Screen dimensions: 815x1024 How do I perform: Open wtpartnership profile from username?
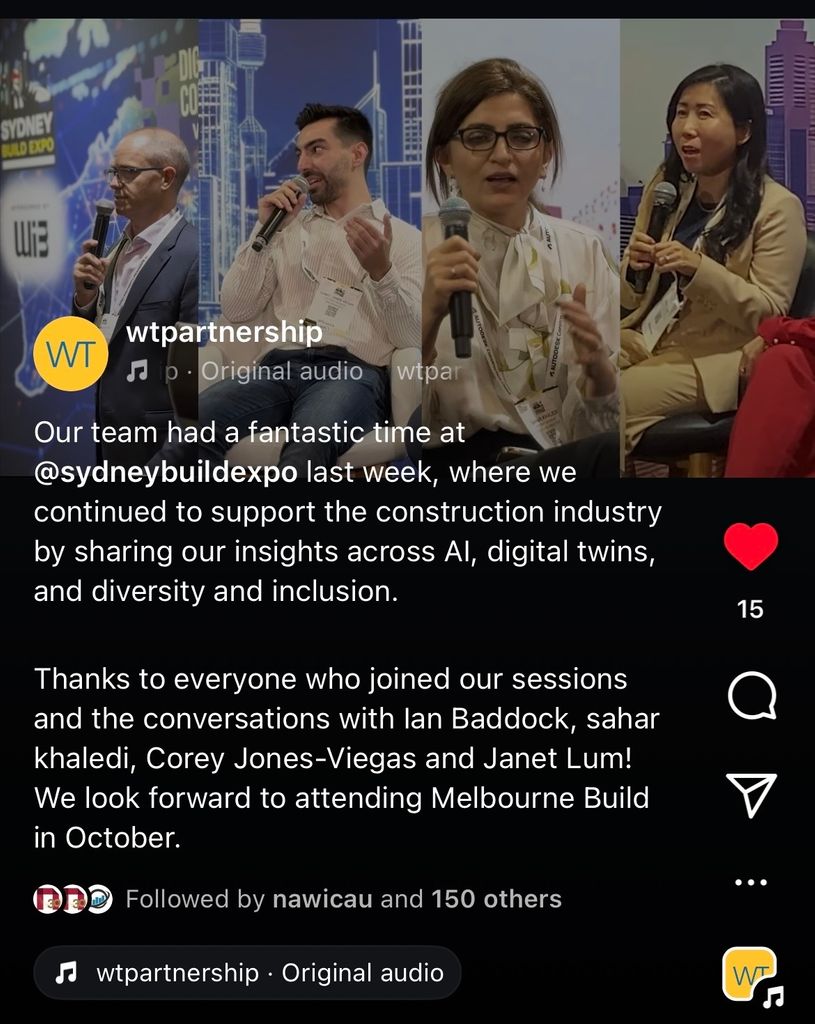click(x=224, y=333)
